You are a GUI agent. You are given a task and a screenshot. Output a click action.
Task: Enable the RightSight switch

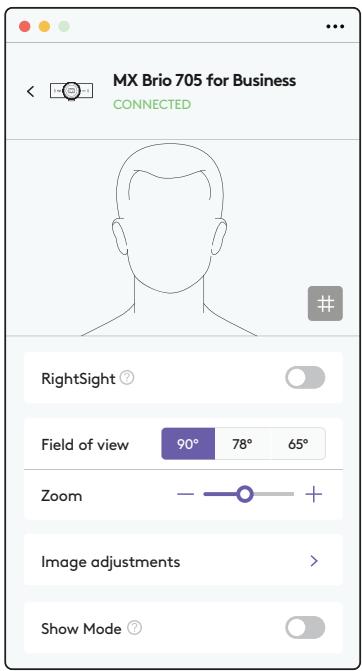tap(305, 378)
